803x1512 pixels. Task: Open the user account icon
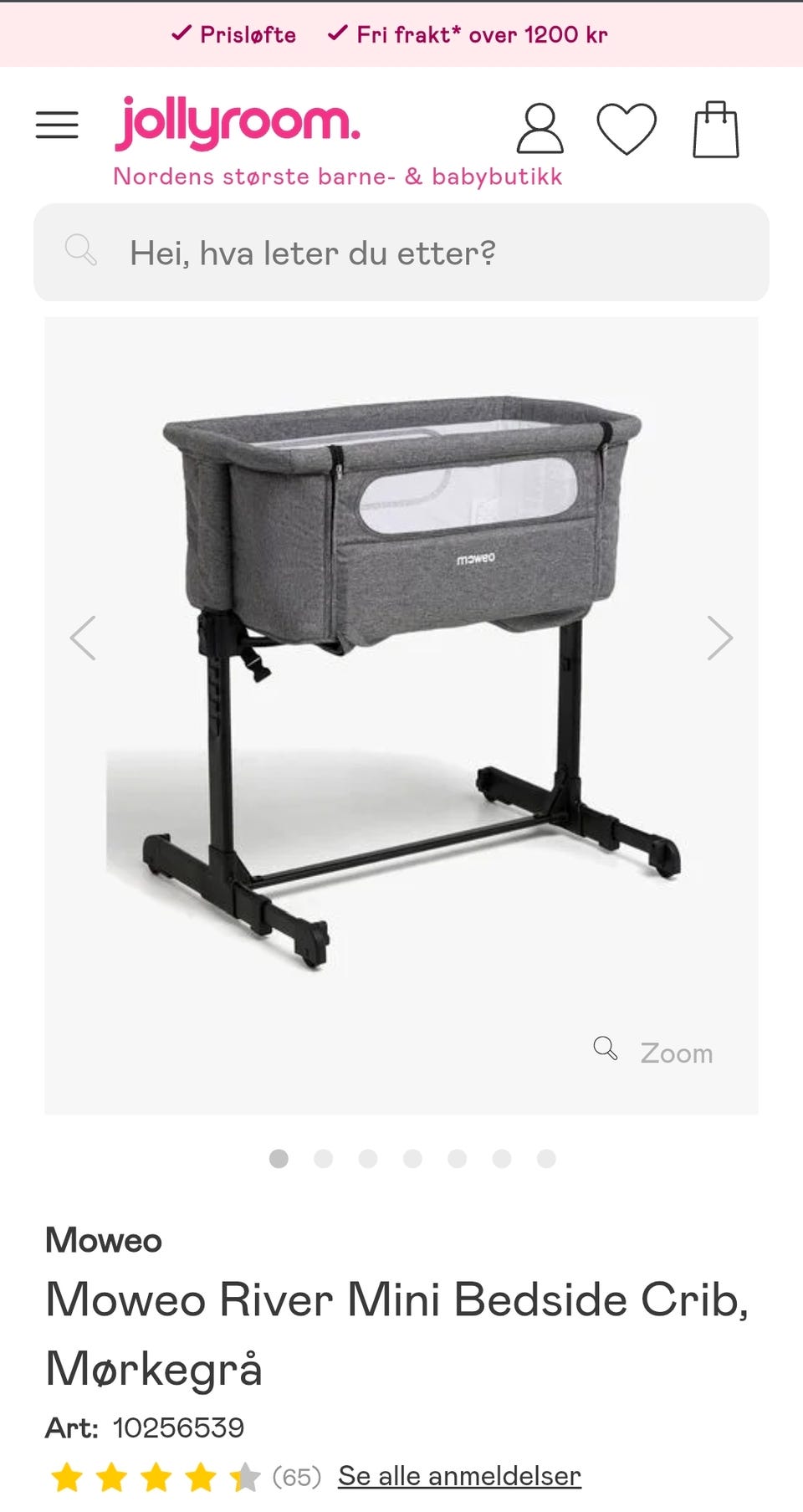(x=540, y=129)
